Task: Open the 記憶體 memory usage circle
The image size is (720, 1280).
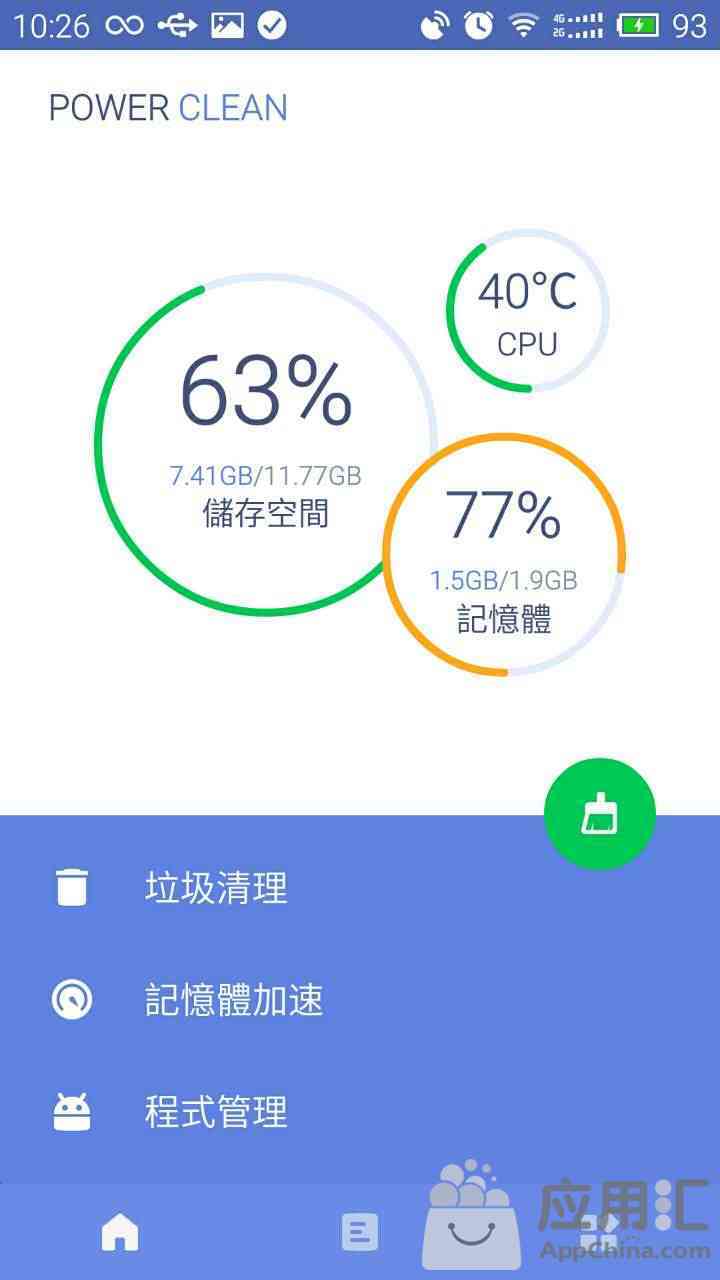Action: coord(504,556)
